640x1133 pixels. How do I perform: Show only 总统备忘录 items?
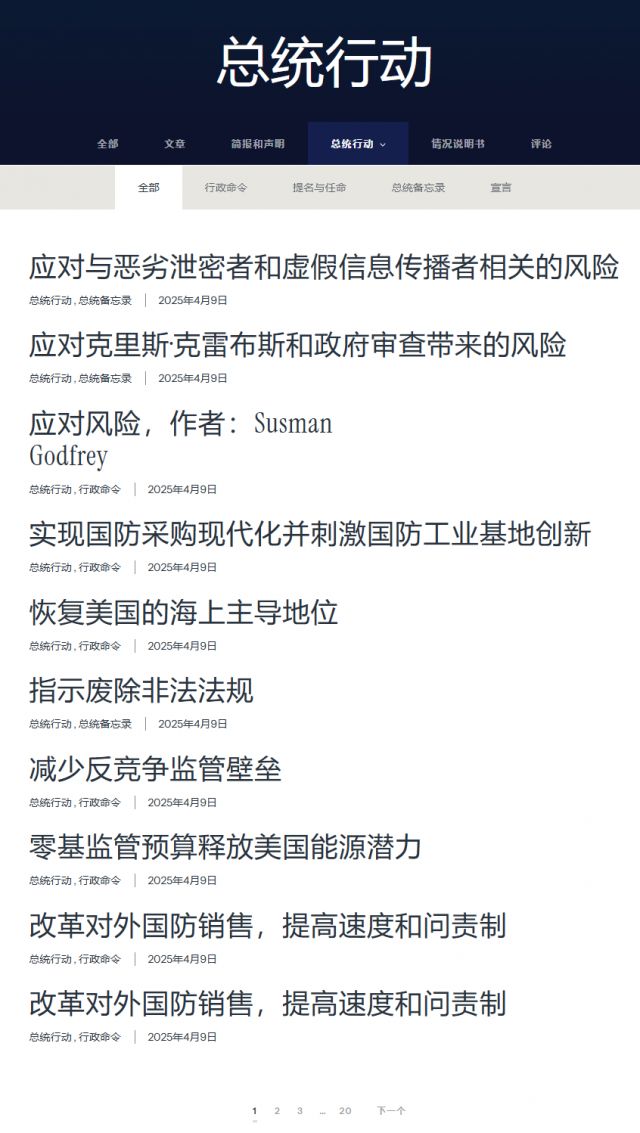pos(418,187)
